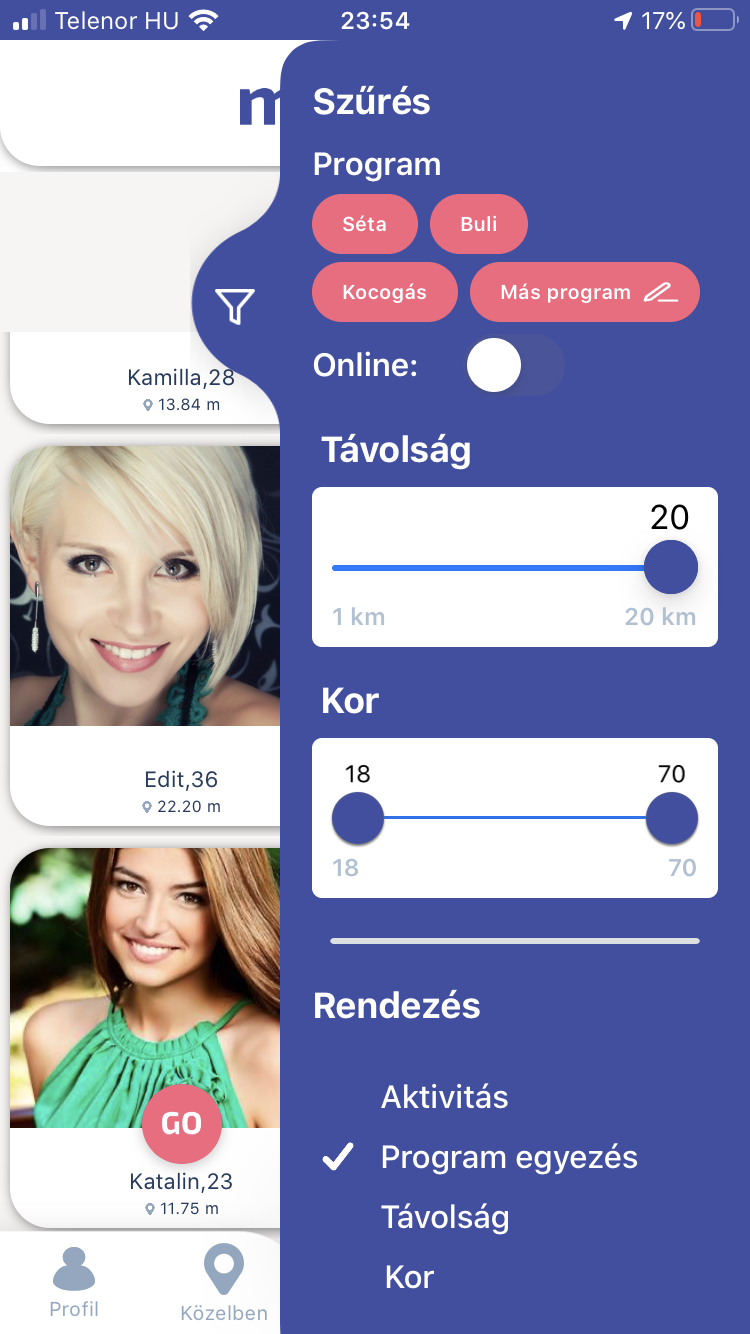Enable the Online filter switch
Viewport: 750px width, 1334px height.
point(515,367)
